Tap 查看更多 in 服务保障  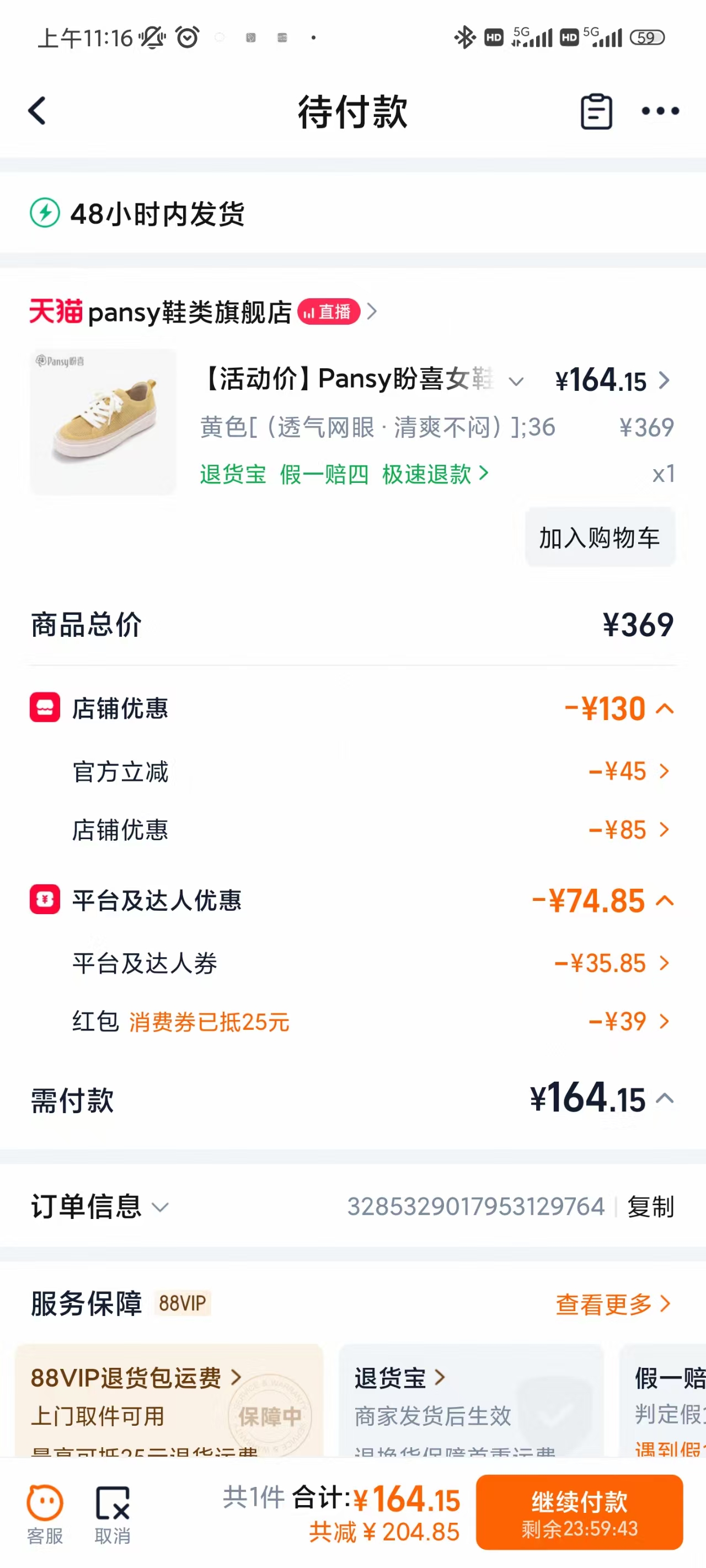613,1304
